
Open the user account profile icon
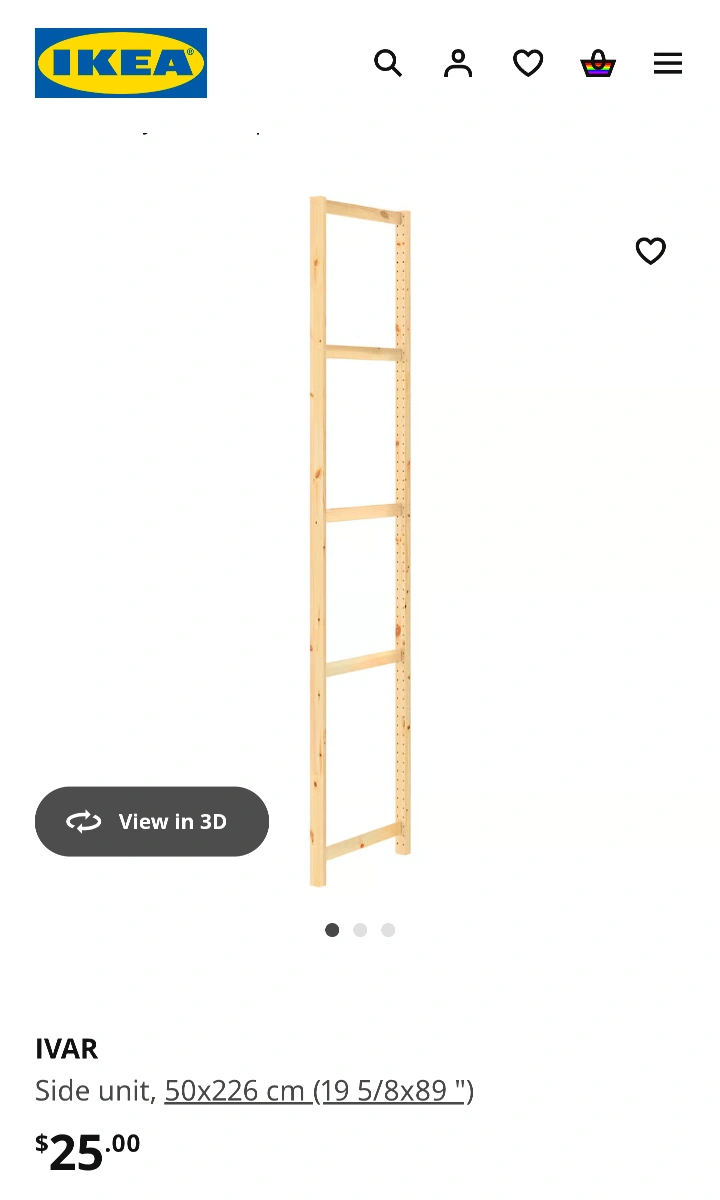coord(458,64)
